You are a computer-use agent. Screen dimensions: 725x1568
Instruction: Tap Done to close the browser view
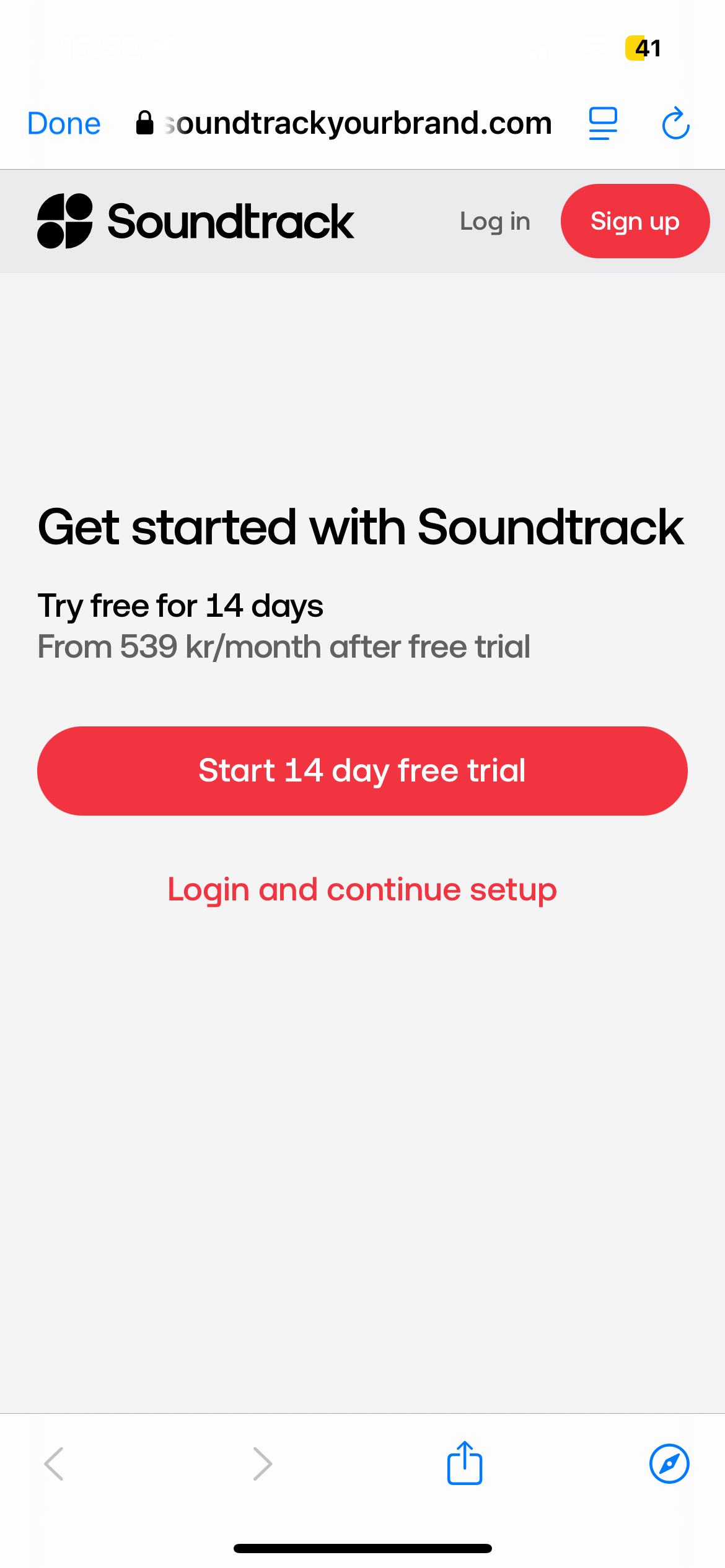(x=64, y=123)
